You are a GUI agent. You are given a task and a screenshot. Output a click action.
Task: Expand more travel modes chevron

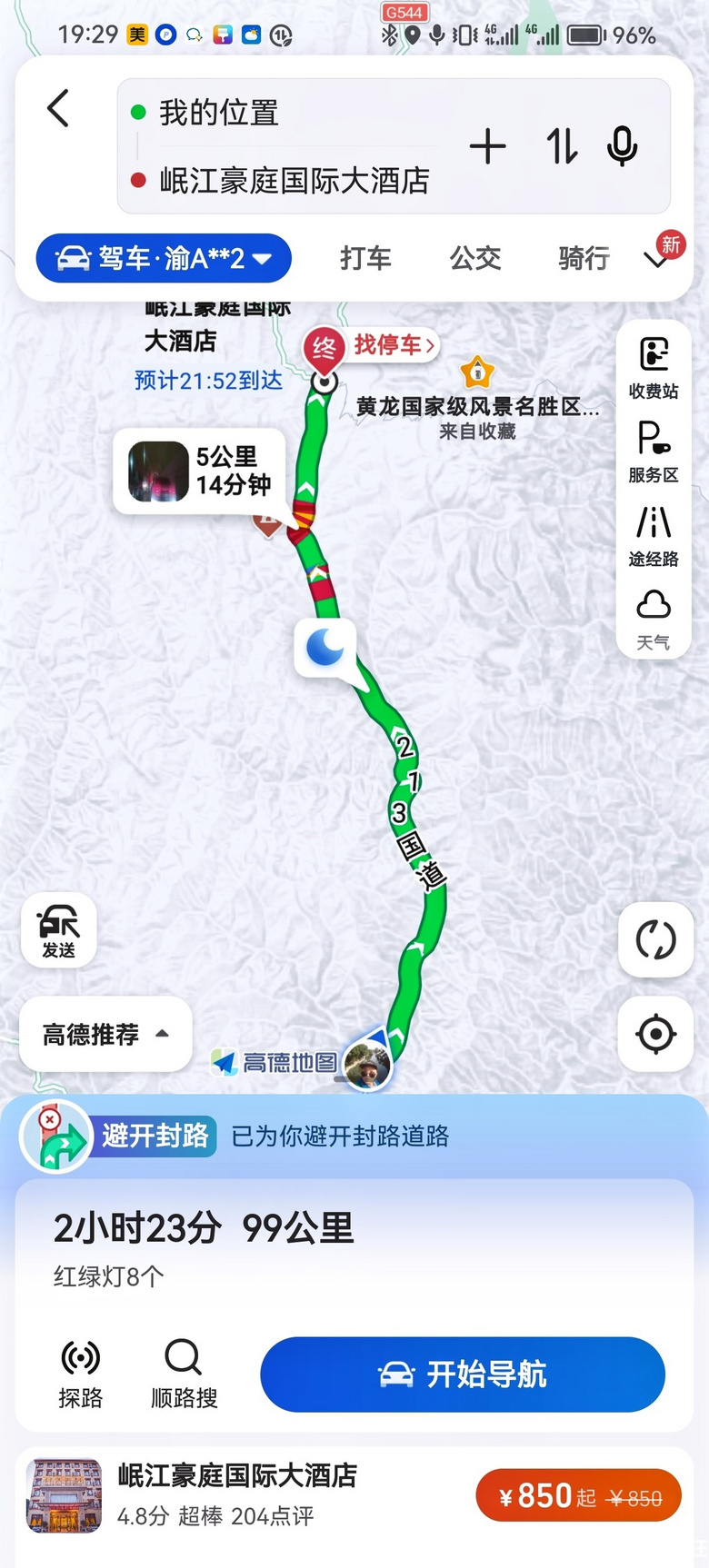656,261
